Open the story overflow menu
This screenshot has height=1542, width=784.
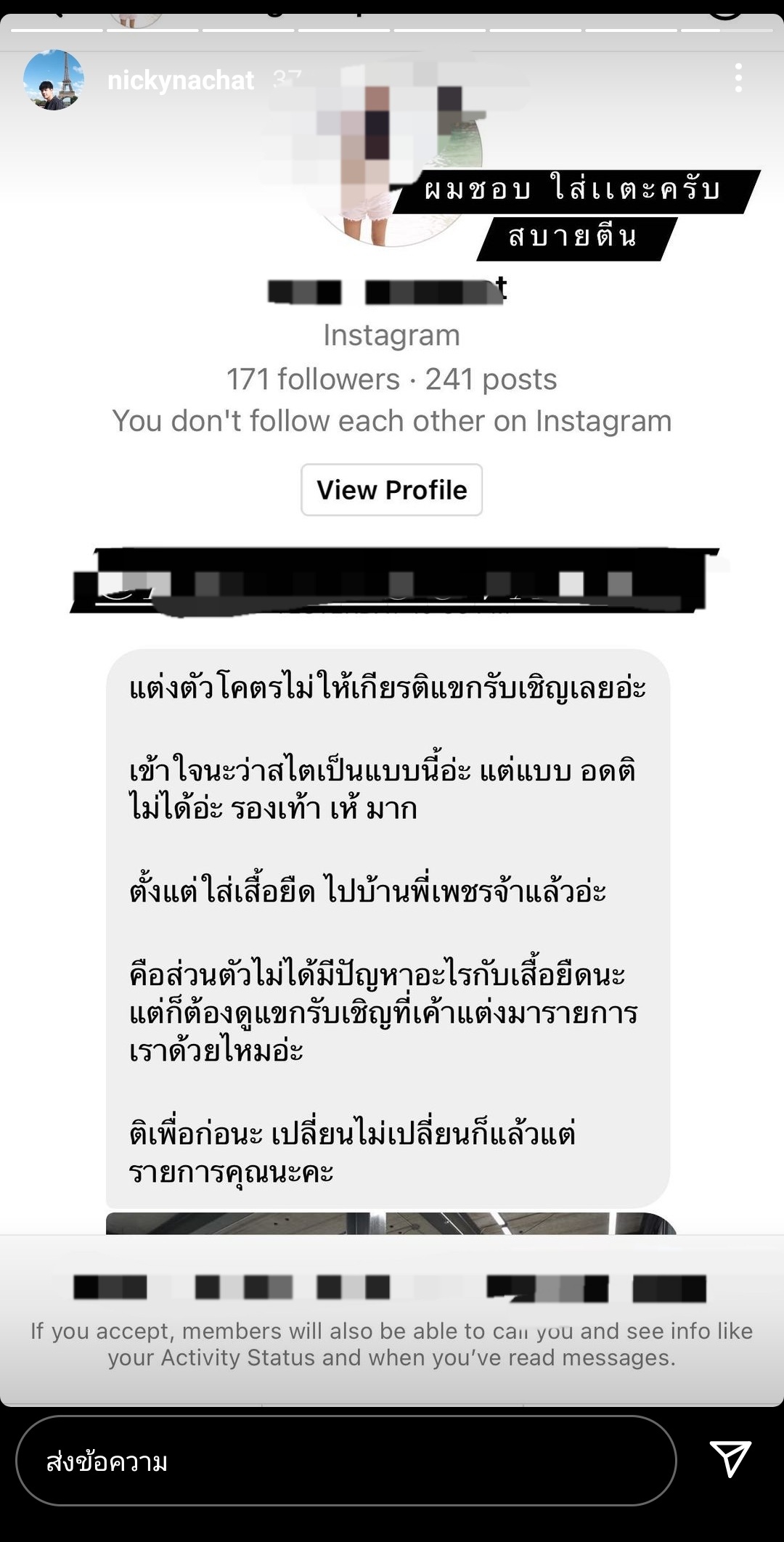[738, 78]
